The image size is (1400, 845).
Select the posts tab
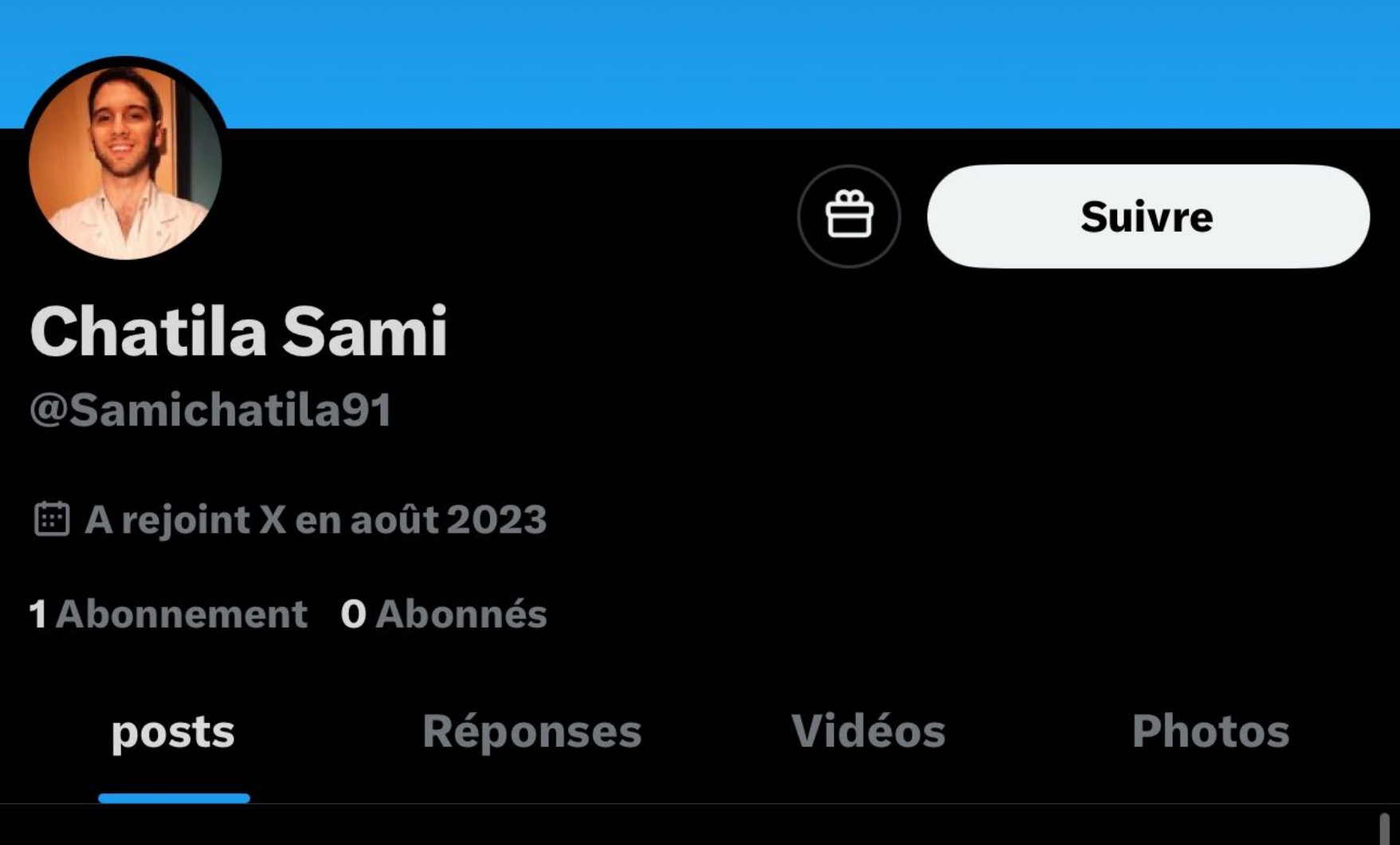click(173, 732)
